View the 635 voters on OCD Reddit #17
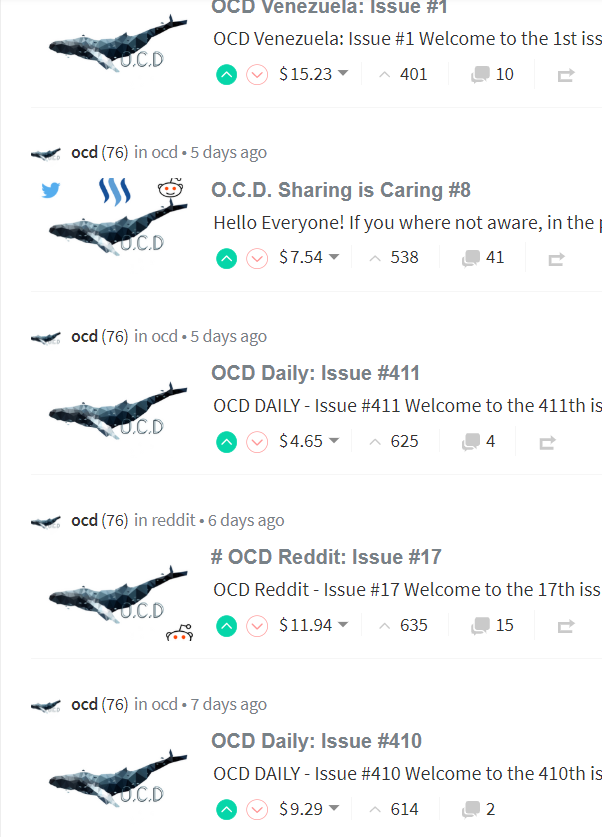The image size is (602, 837). (x=404, y=625)
